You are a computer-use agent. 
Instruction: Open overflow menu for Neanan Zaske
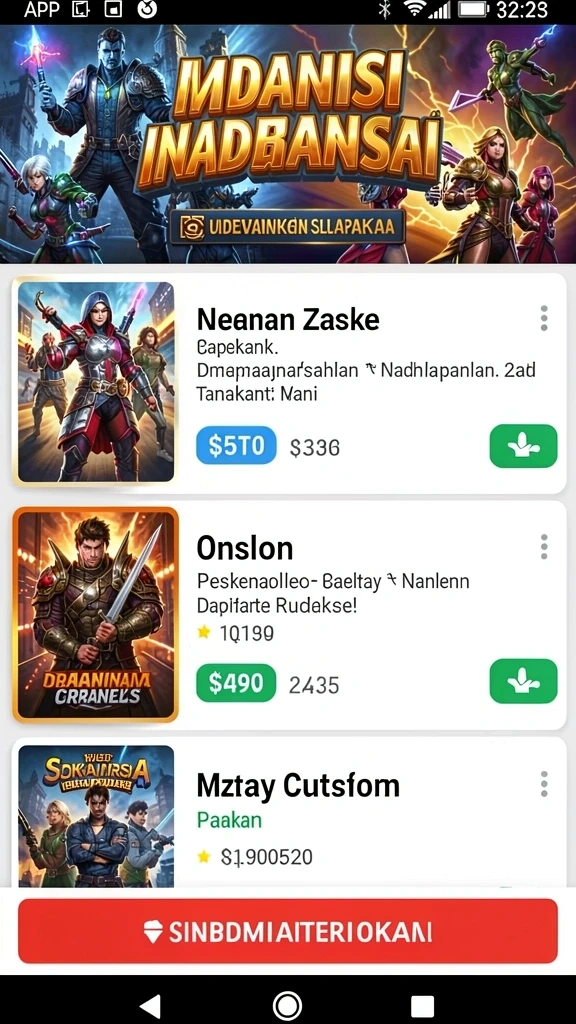pyautogui.click(x=543, y=318)
